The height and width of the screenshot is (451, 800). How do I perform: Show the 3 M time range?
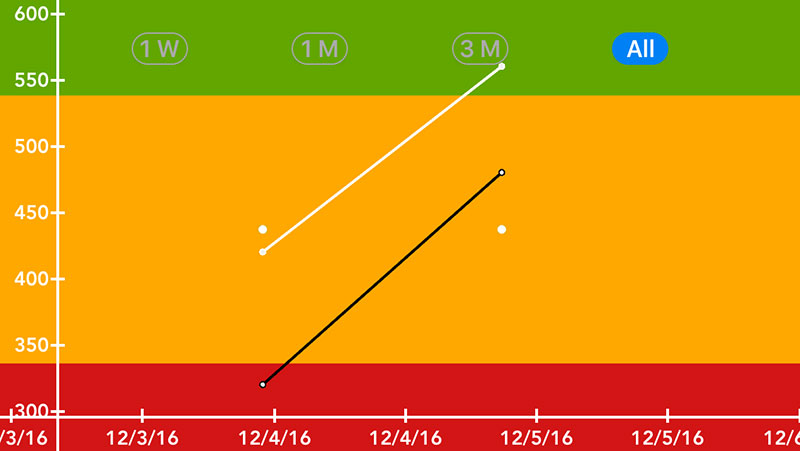pos(480,49)
